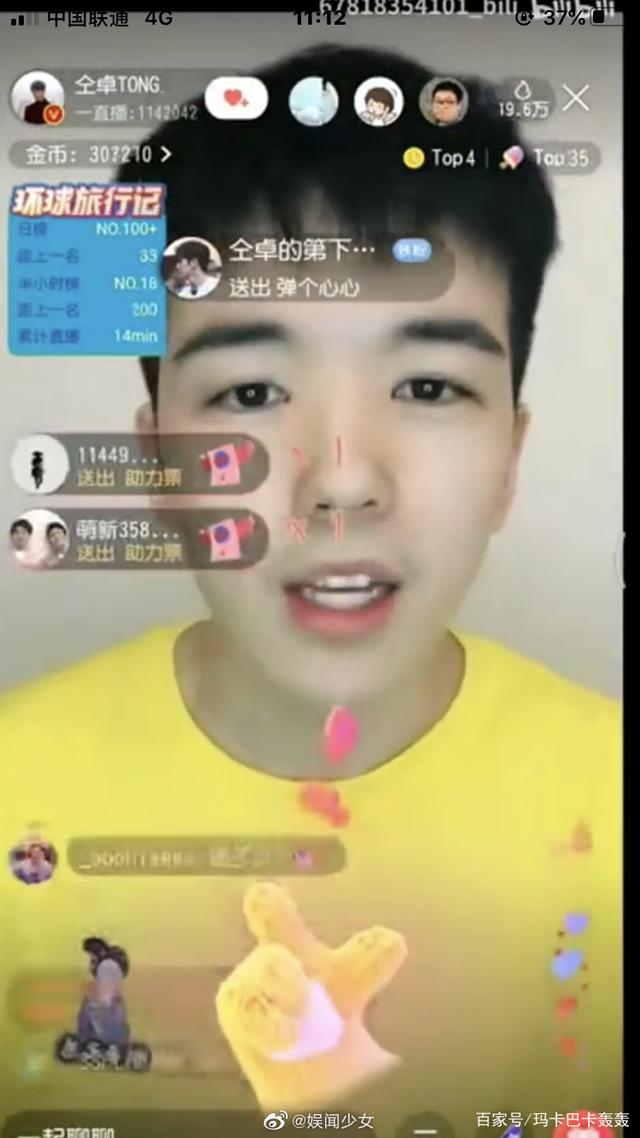Open the viewer avatar with cartoon face

[x=379, y=102]
